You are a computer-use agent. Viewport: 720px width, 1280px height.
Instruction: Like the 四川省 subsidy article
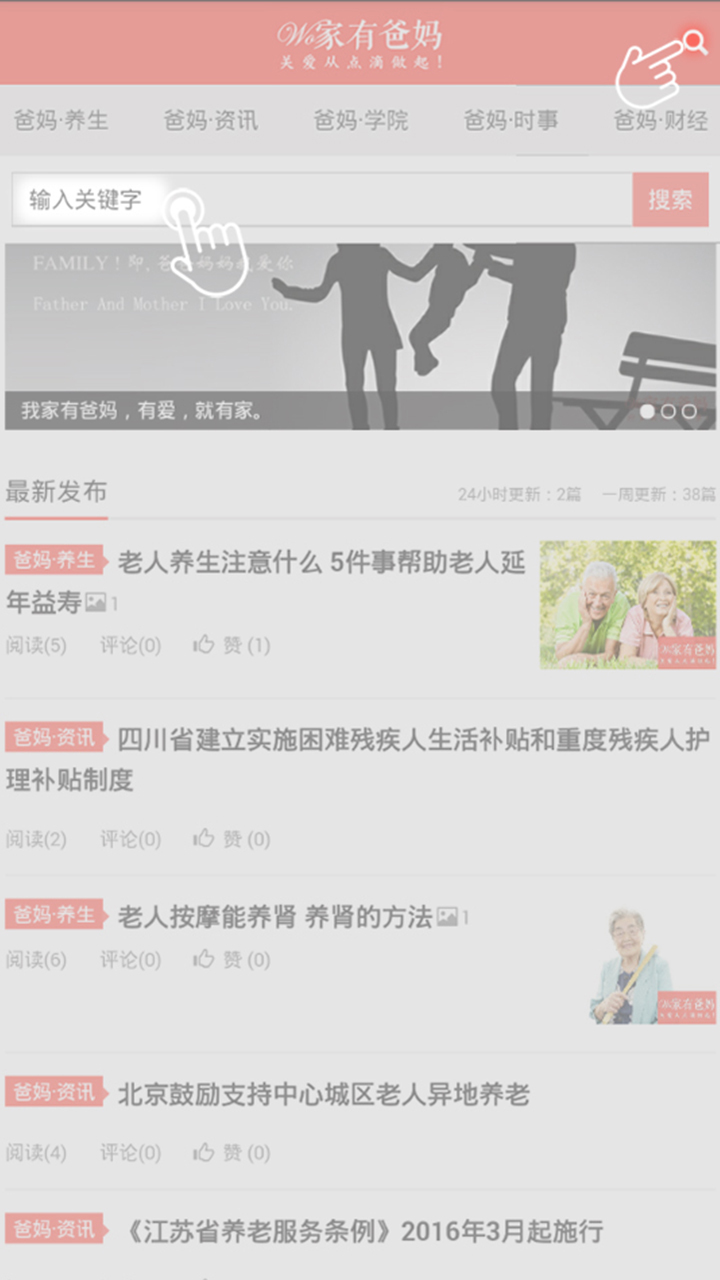click(232, 839)
